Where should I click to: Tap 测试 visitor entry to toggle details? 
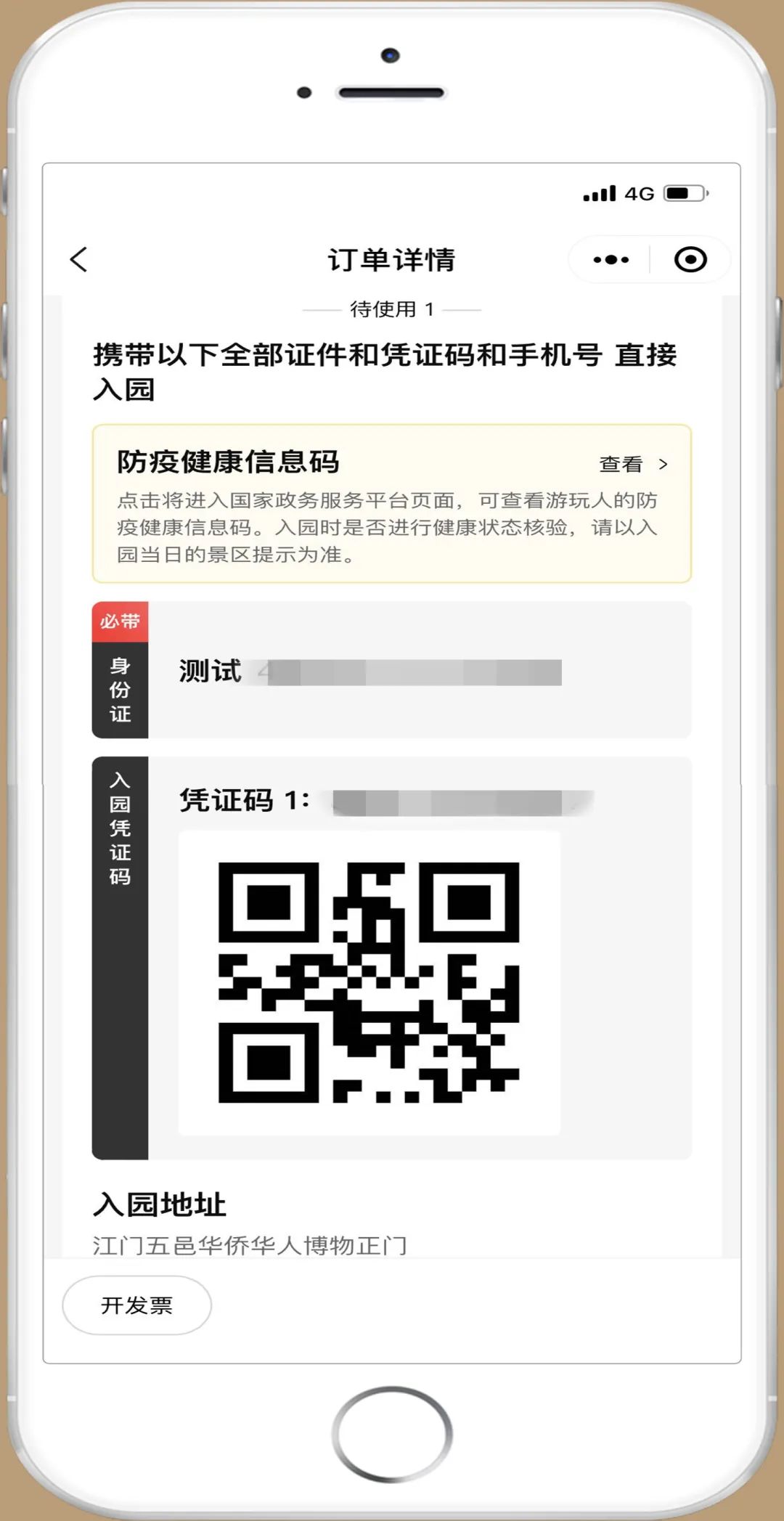[208, 672]
